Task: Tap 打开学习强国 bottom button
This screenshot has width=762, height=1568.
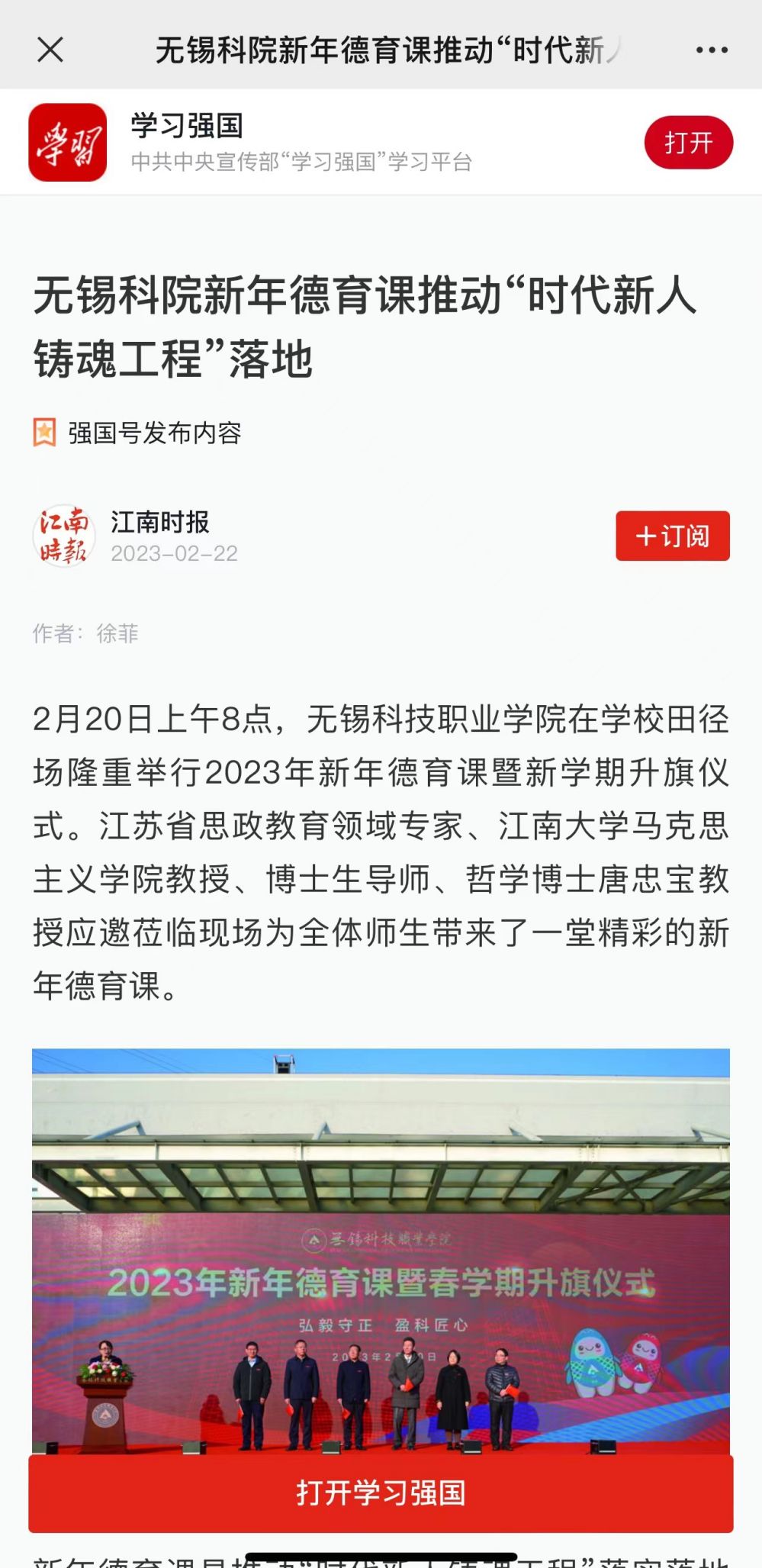Action: coord(381,1493)
